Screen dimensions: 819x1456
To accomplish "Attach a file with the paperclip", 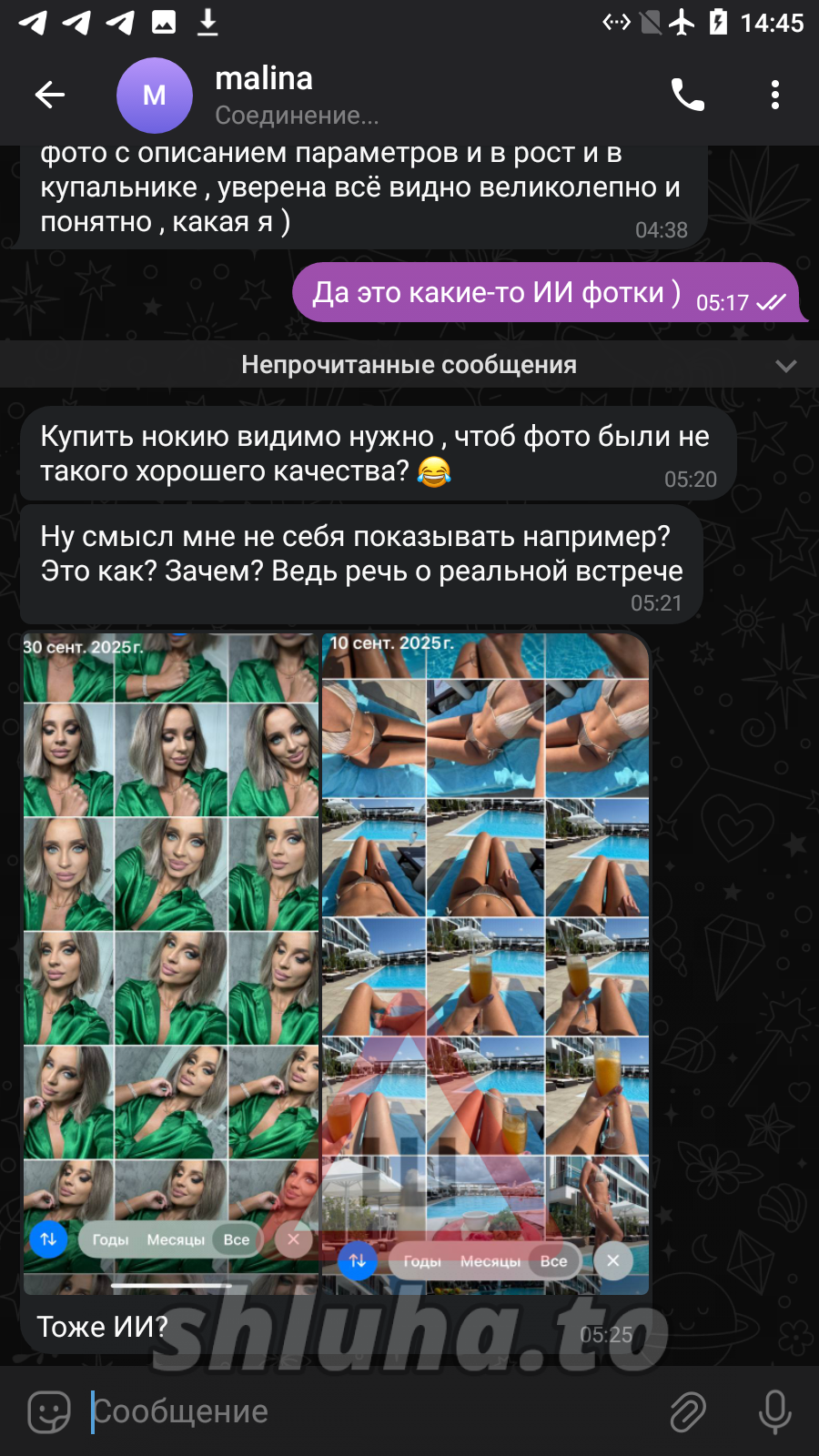I will (x=688, y=1411).
